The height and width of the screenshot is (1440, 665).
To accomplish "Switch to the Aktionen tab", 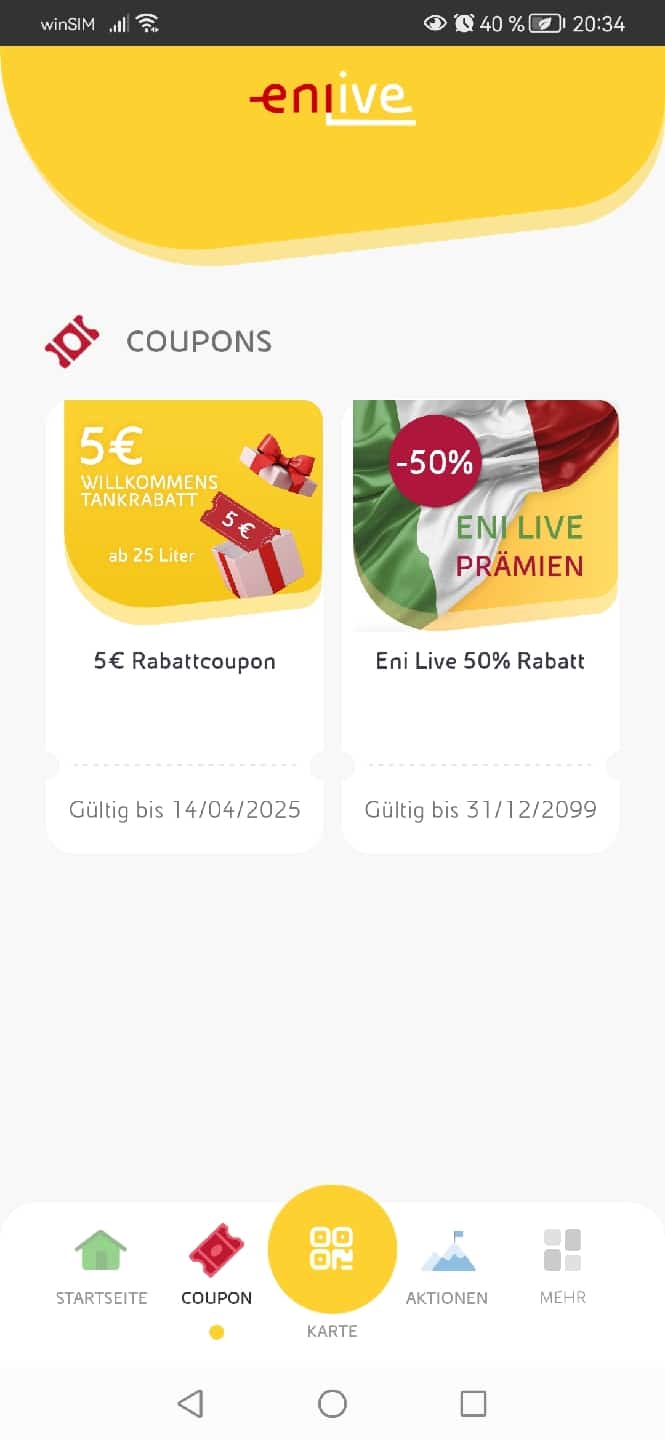I will coord(447,1268).
